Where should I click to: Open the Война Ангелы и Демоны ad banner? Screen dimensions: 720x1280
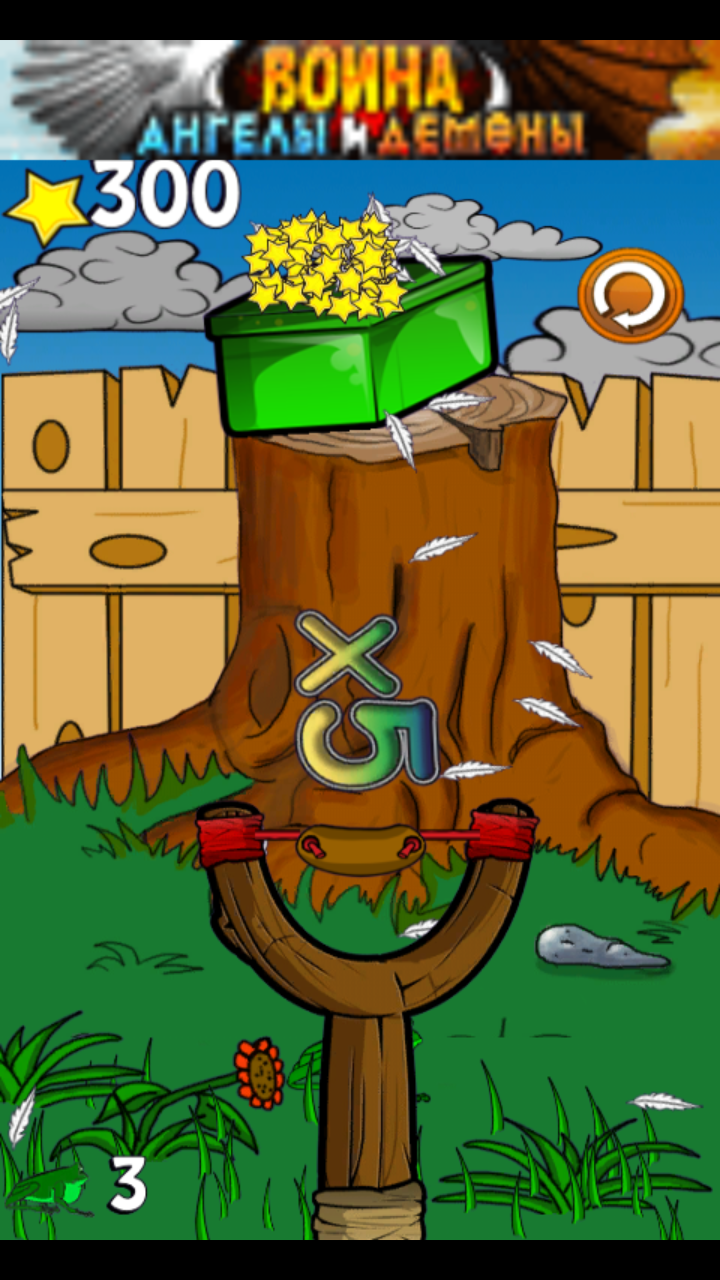pyautogui.click(x=360, y=100)
